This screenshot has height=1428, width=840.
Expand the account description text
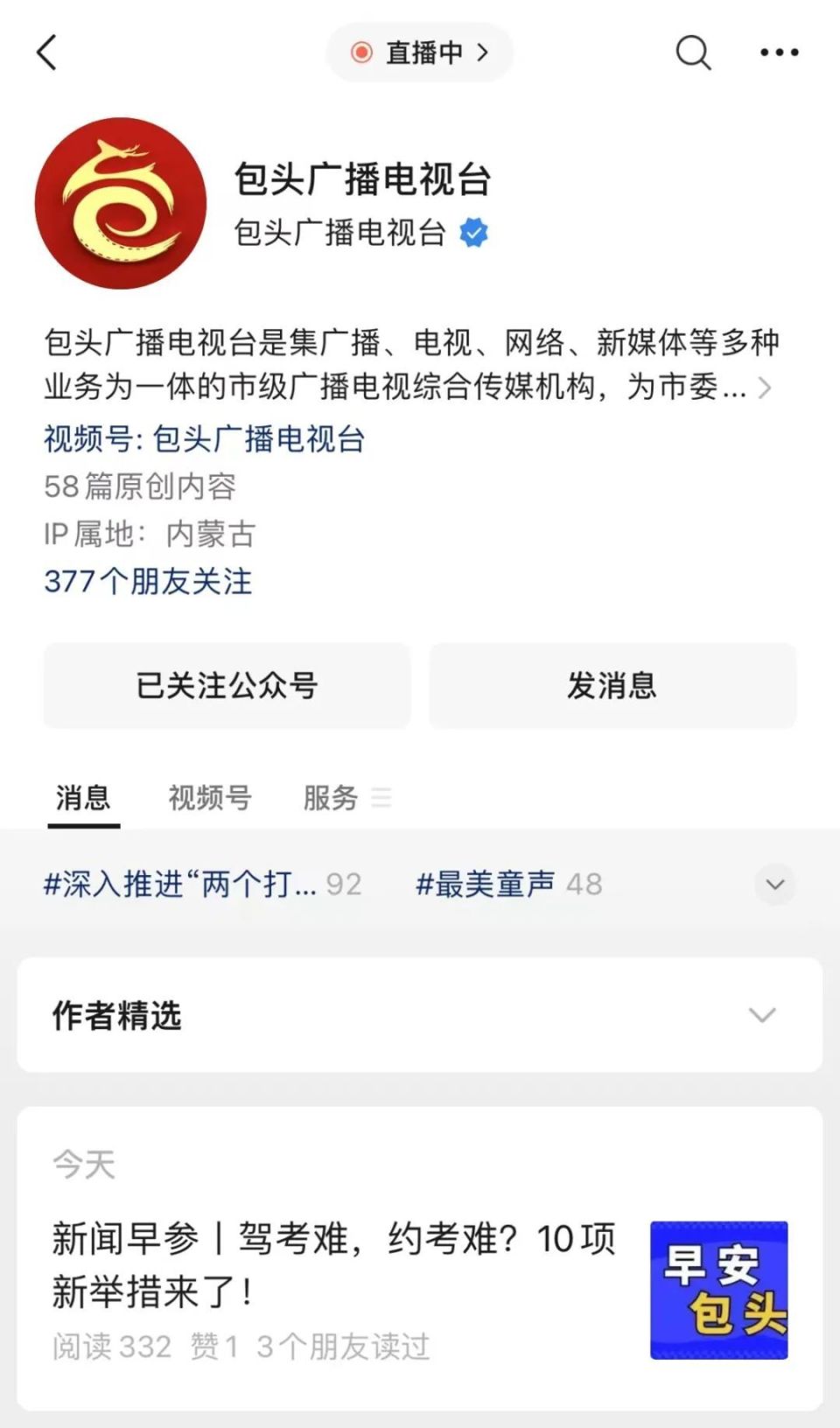coord(767,388)
